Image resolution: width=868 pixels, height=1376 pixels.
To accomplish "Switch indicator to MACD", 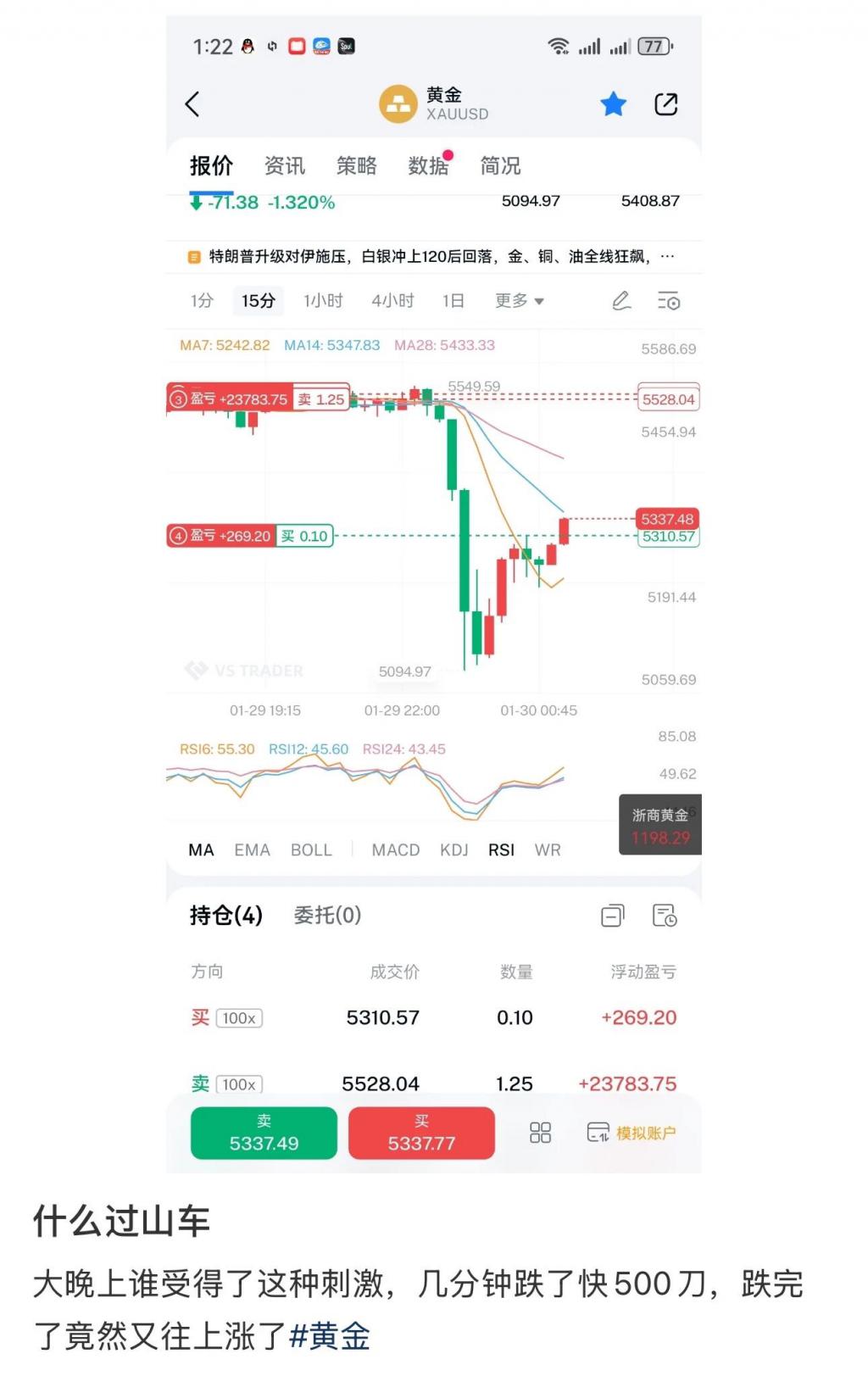I will click(x=395, y=850).
